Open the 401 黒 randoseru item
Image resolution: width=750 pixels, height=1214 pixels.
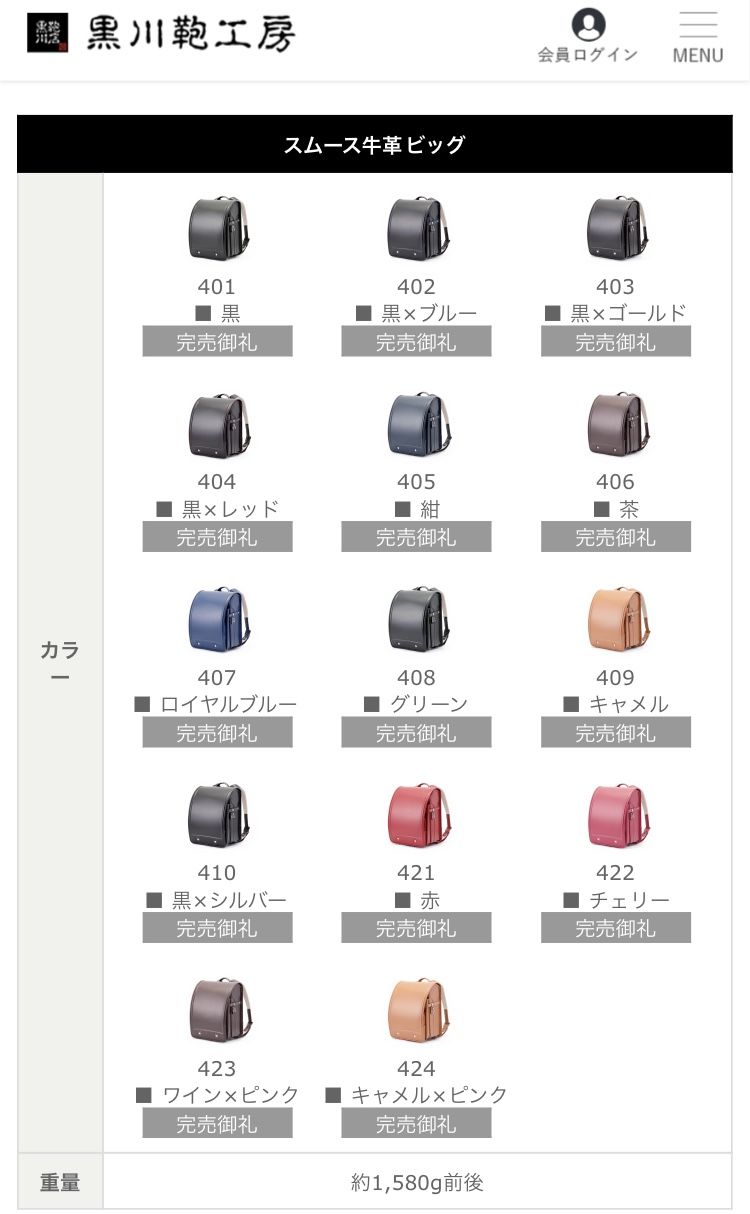point(217,229)
